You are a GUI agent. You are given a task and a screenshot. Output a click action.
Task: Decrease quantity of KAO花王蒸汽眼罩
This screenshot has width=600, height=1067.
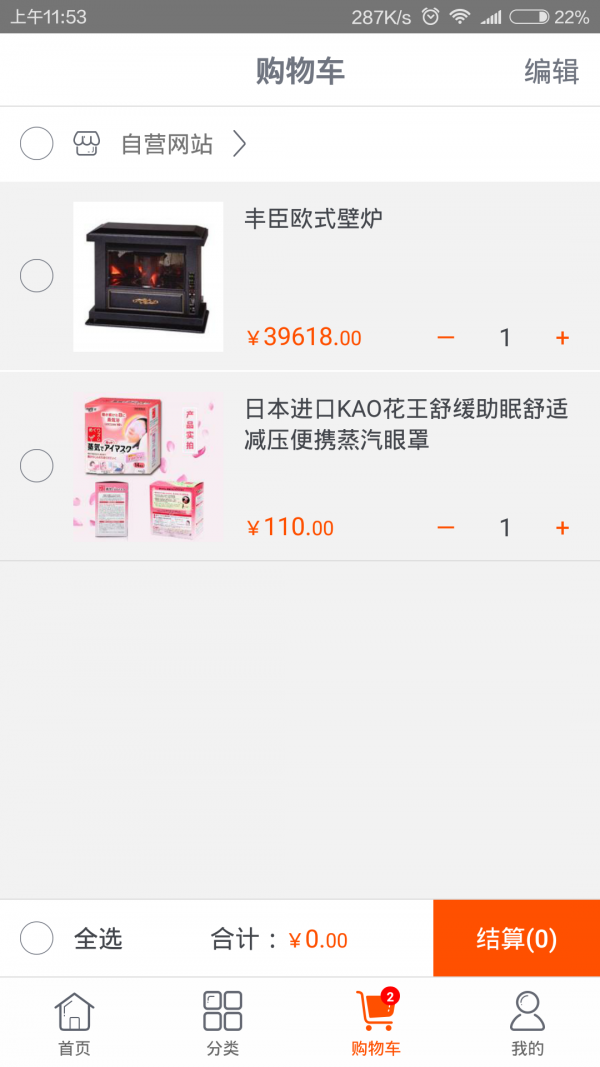pyautogui.click(x=446, y=528)
